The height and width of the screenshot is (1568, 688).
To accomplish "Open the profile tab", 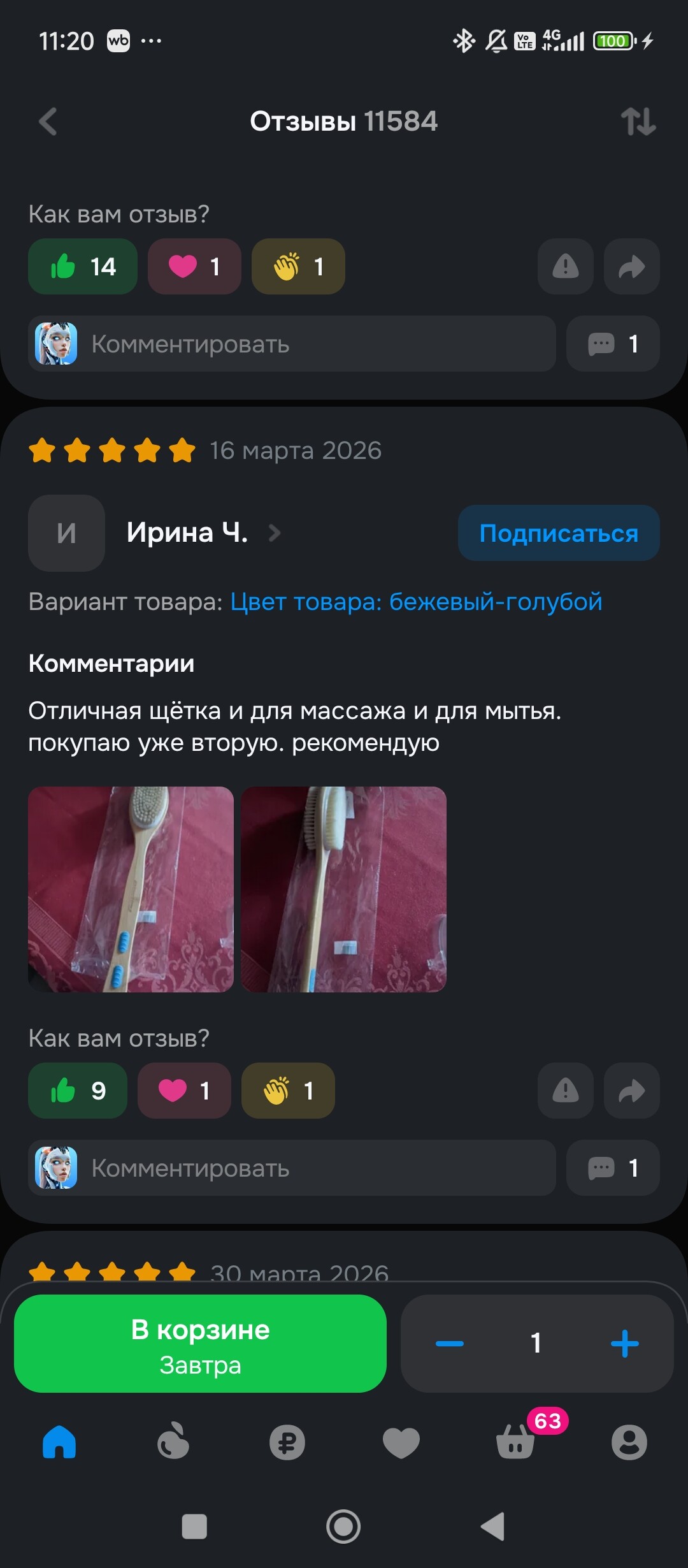I will point(629,1442).
